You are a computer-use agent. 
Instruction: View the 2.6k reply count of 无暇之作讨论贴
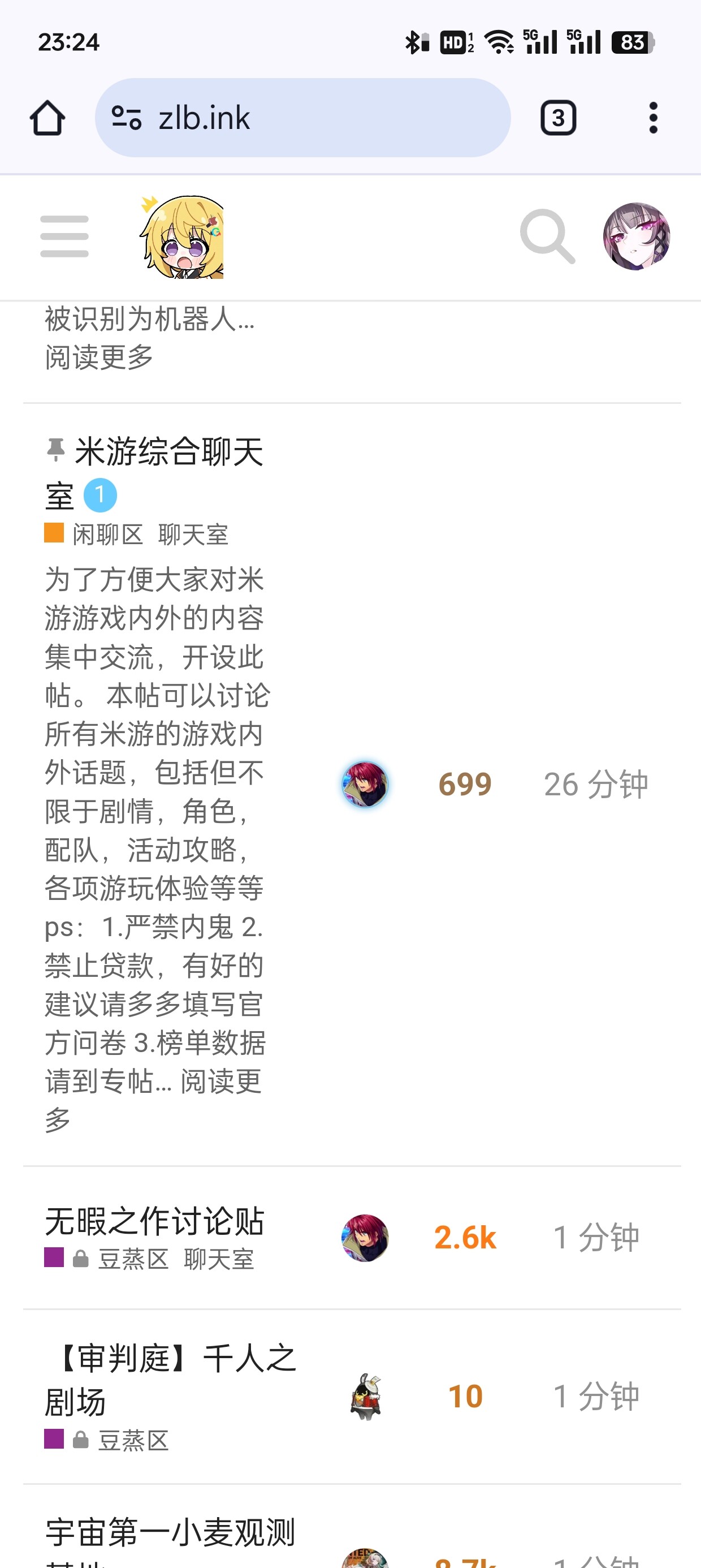pos(465,1238)
